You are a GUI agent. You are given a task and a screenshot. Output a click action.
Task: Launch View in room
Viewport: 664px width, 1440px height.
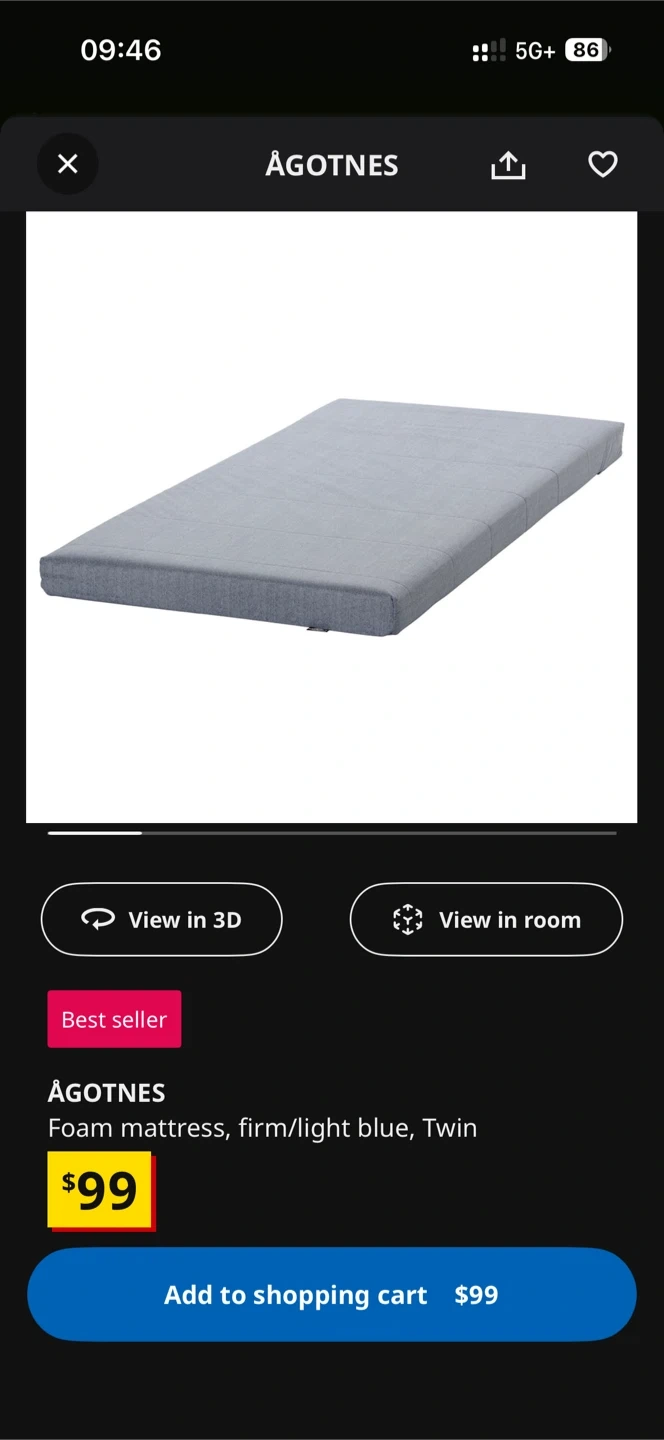[486, 919]
